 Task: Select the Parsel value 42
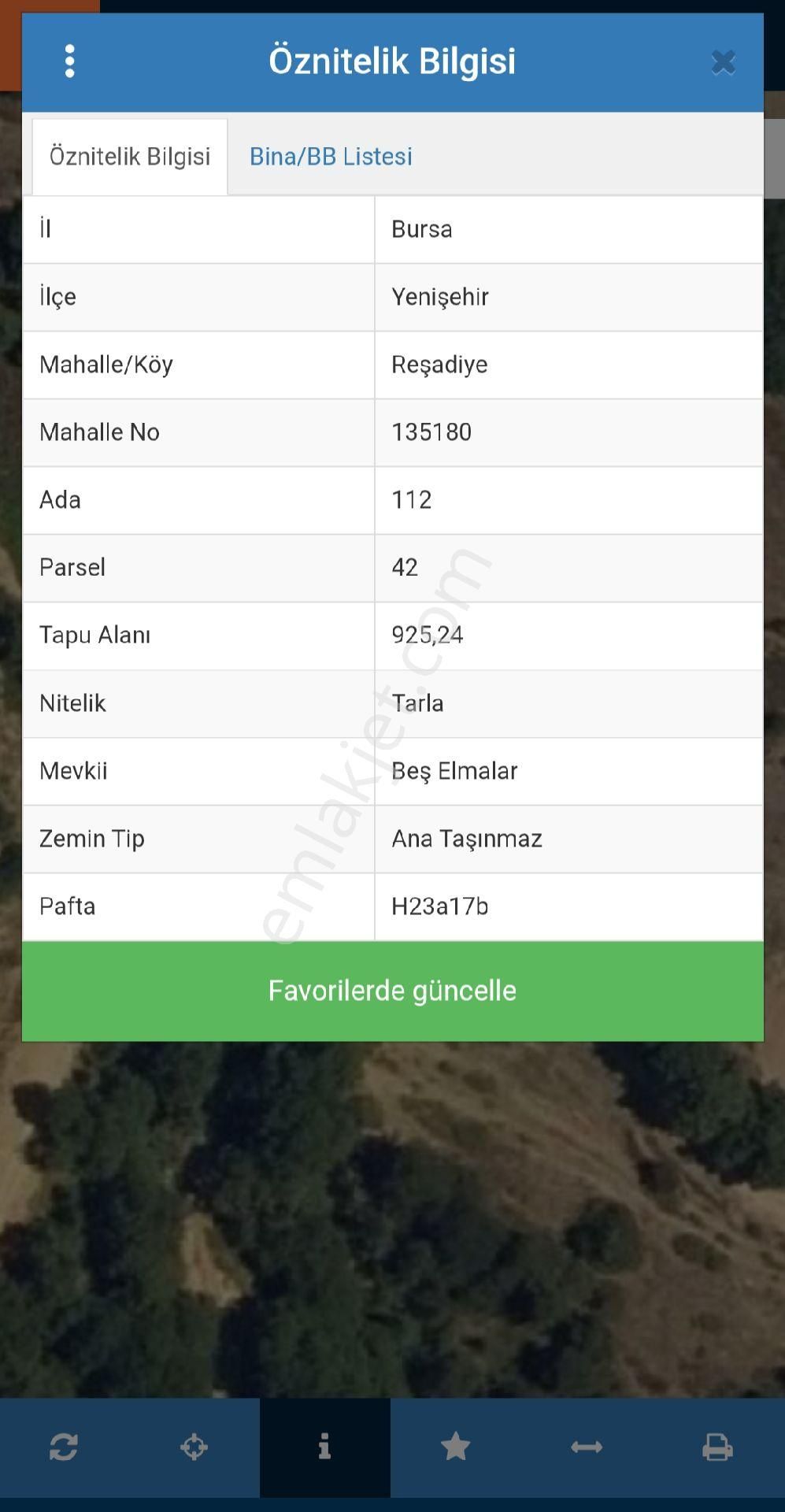coord(405,567)
